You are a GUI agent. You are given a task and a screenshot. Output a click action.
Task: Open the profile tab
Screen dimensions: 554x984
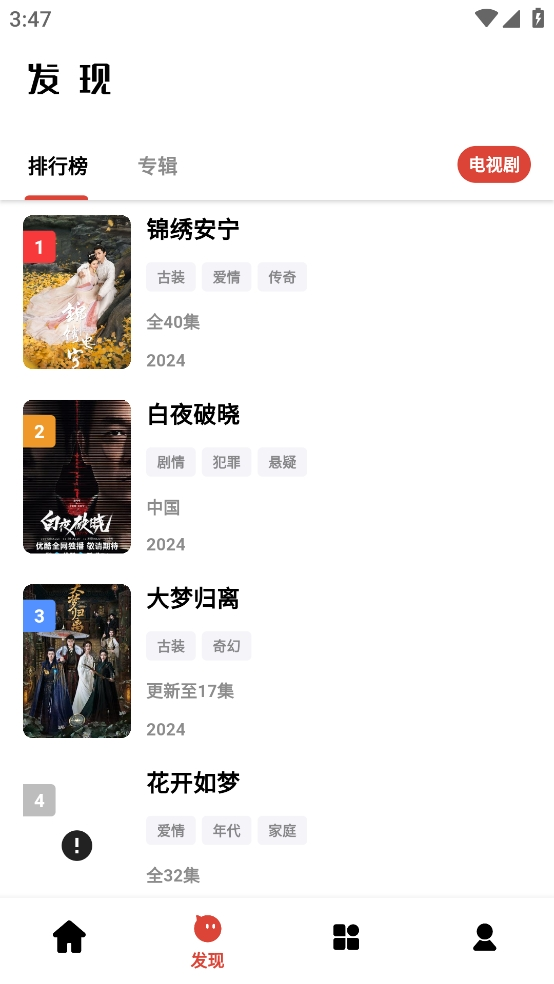(484, 937)
